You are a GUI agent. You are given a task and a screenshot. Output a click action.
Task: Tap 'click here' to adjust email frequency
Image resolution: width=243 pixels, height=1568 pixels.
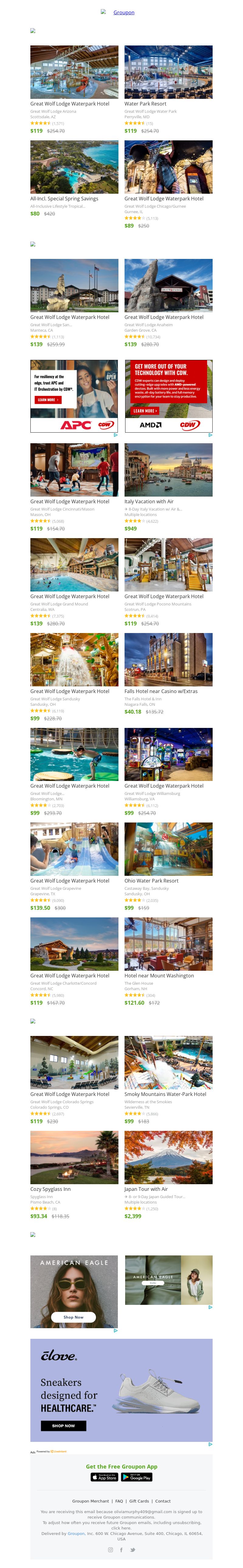point(121,1528)
